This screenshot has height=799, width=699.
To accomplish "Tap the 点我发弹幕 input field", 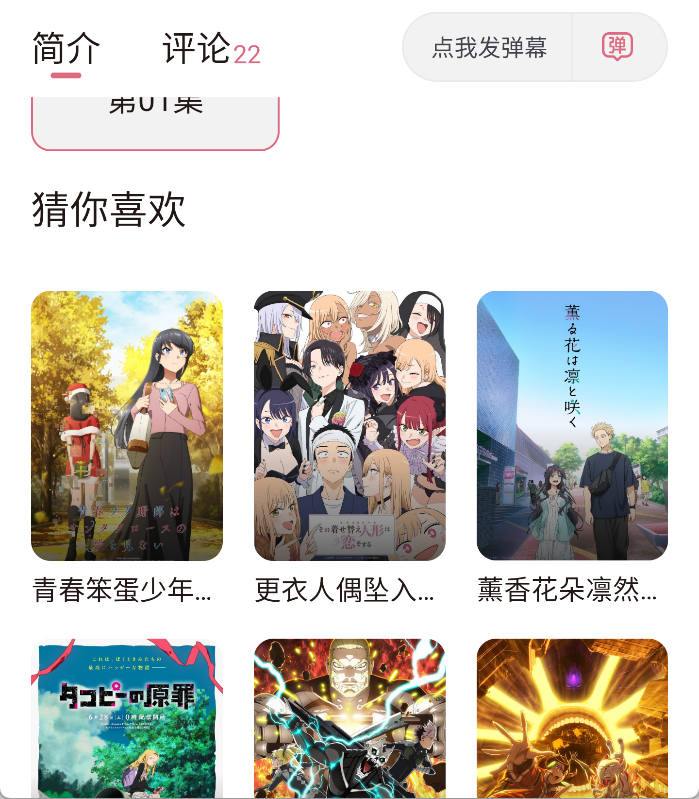I will pos(488,47).
